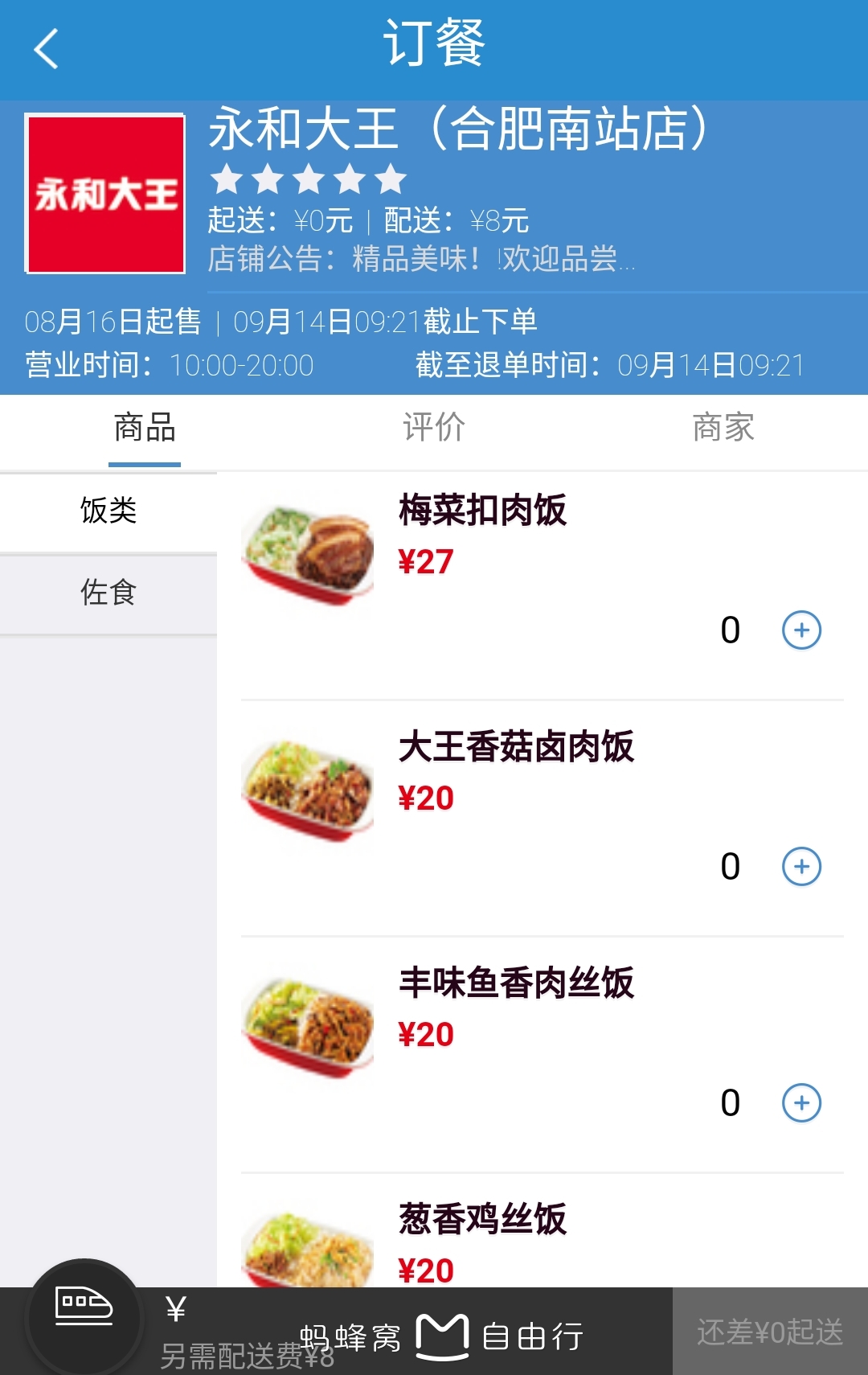The height and width of the screenshot is (1375, 868).
Task: Tap the 还差¥0起送 checkout button
Action: click(x=770, y=1332)
